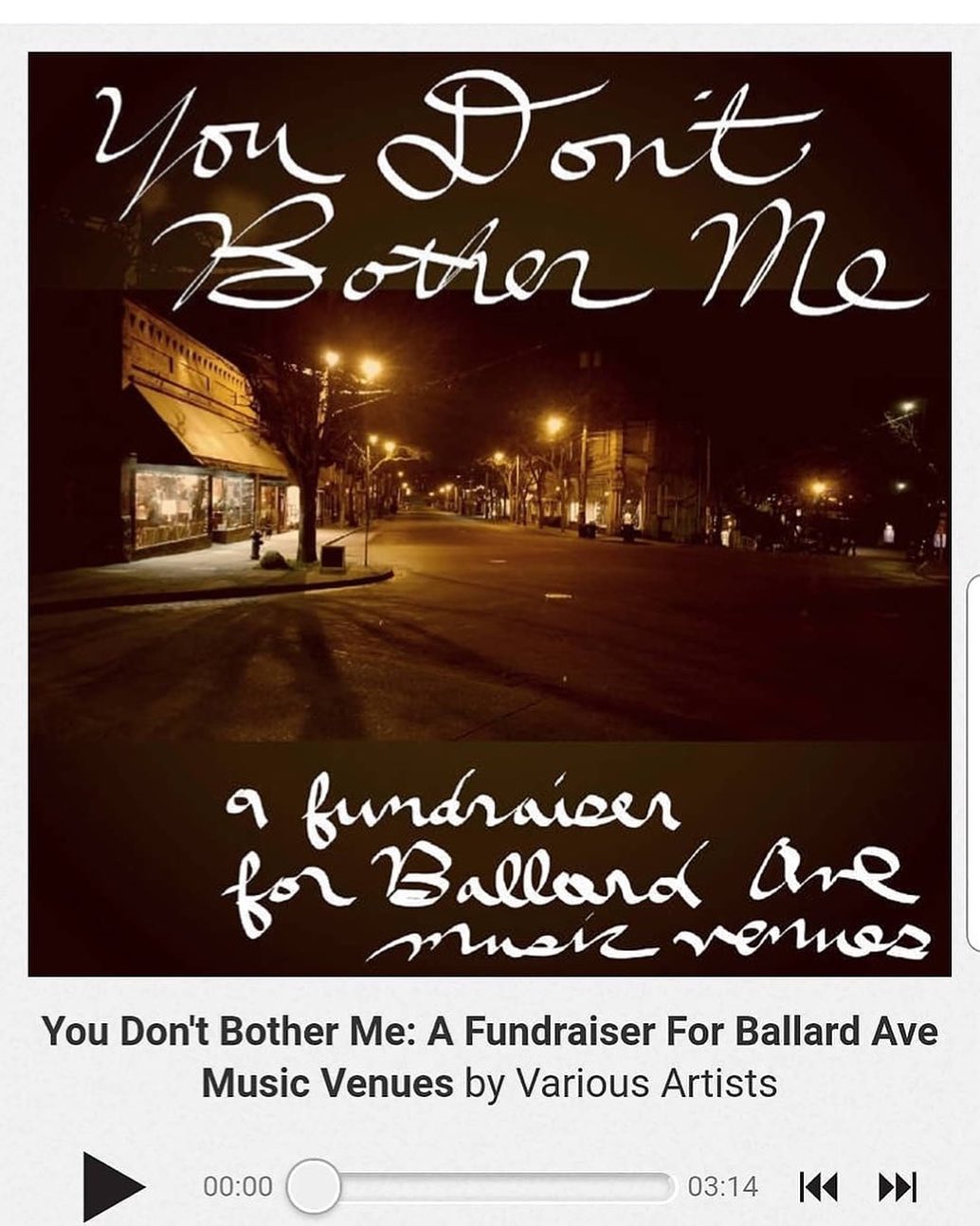Play the You Don't Bother Me track

(112, 1185)
